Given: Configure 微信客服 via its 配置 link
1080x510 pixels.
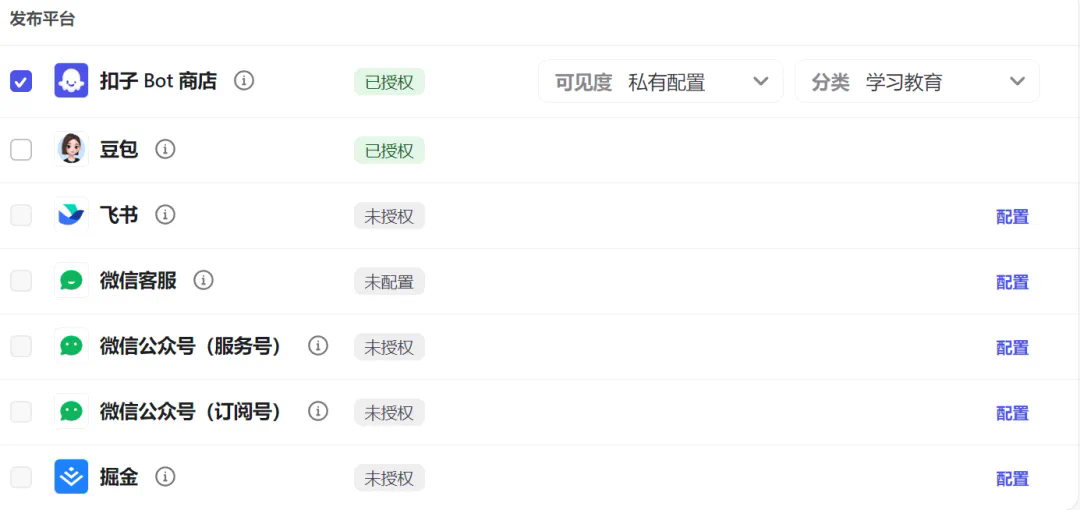Looking at the screenshot, I should (x=1012, y=282).
